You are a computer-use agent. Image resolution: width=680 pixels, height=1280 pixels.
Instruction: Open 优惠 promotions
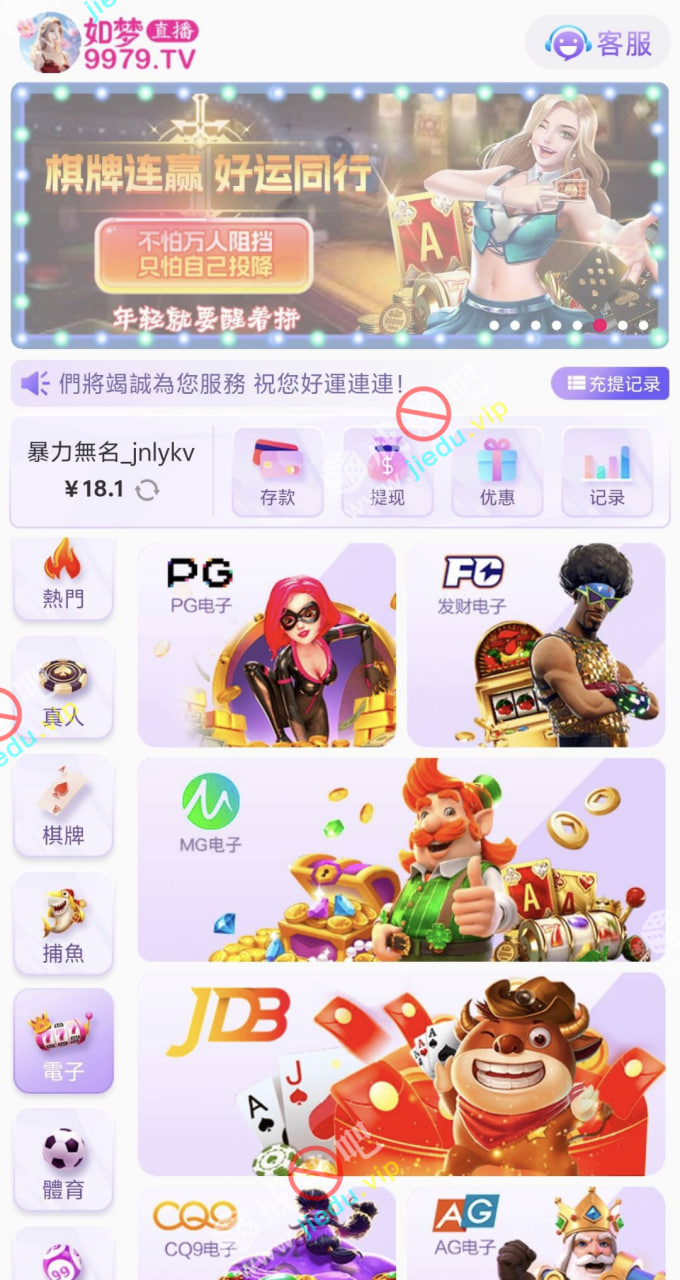click(x=497, y=472)
